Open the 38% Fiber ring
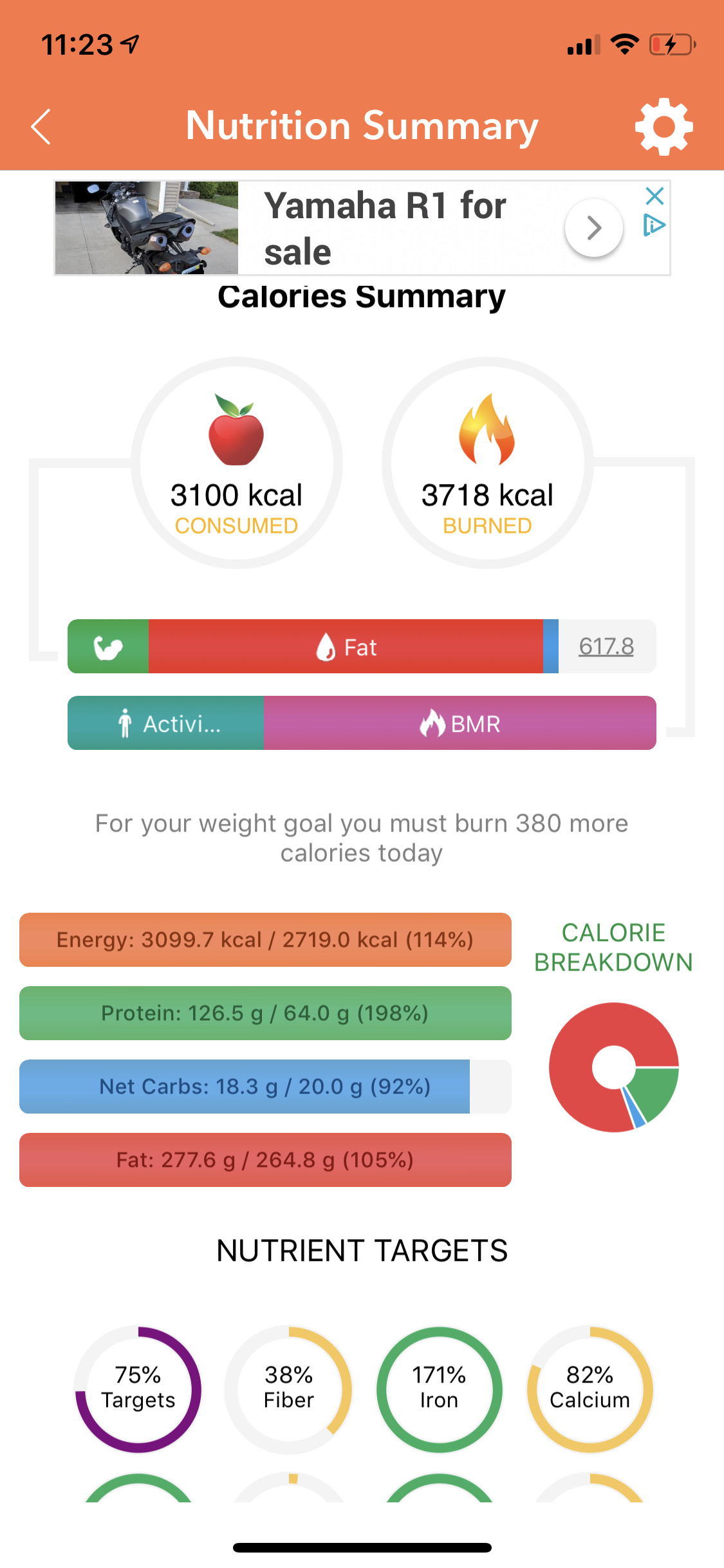The height and width of the screenshot is (1568, 724). [x=289, y=1389]
